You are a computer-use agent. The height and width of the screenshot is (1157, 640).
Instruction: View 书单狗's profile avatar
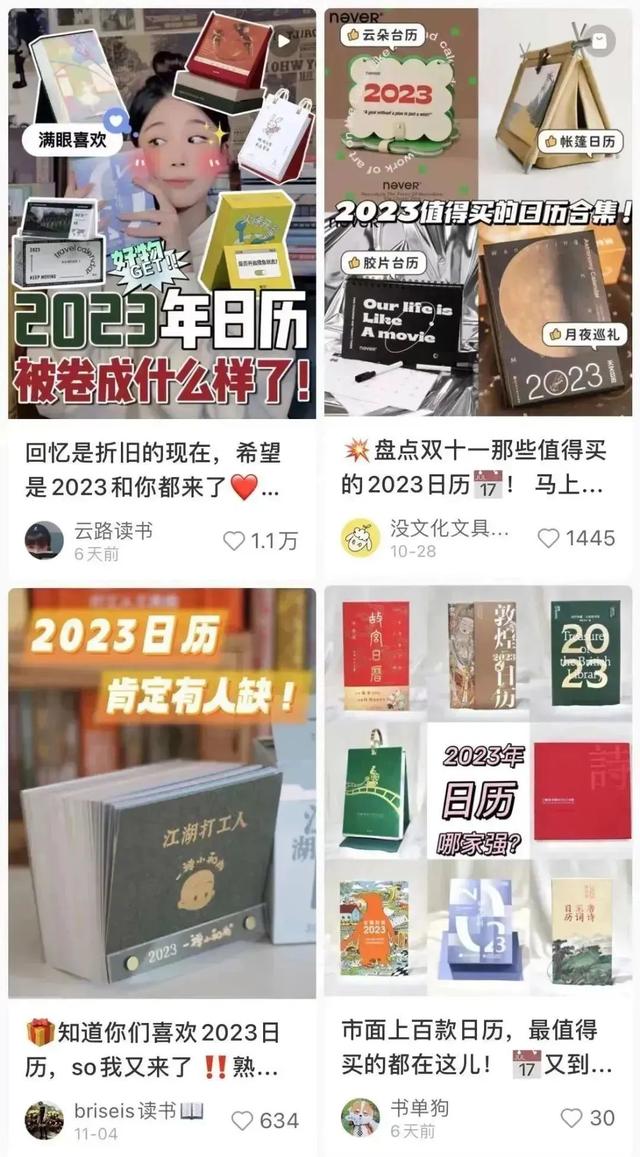click(360, 1117)
